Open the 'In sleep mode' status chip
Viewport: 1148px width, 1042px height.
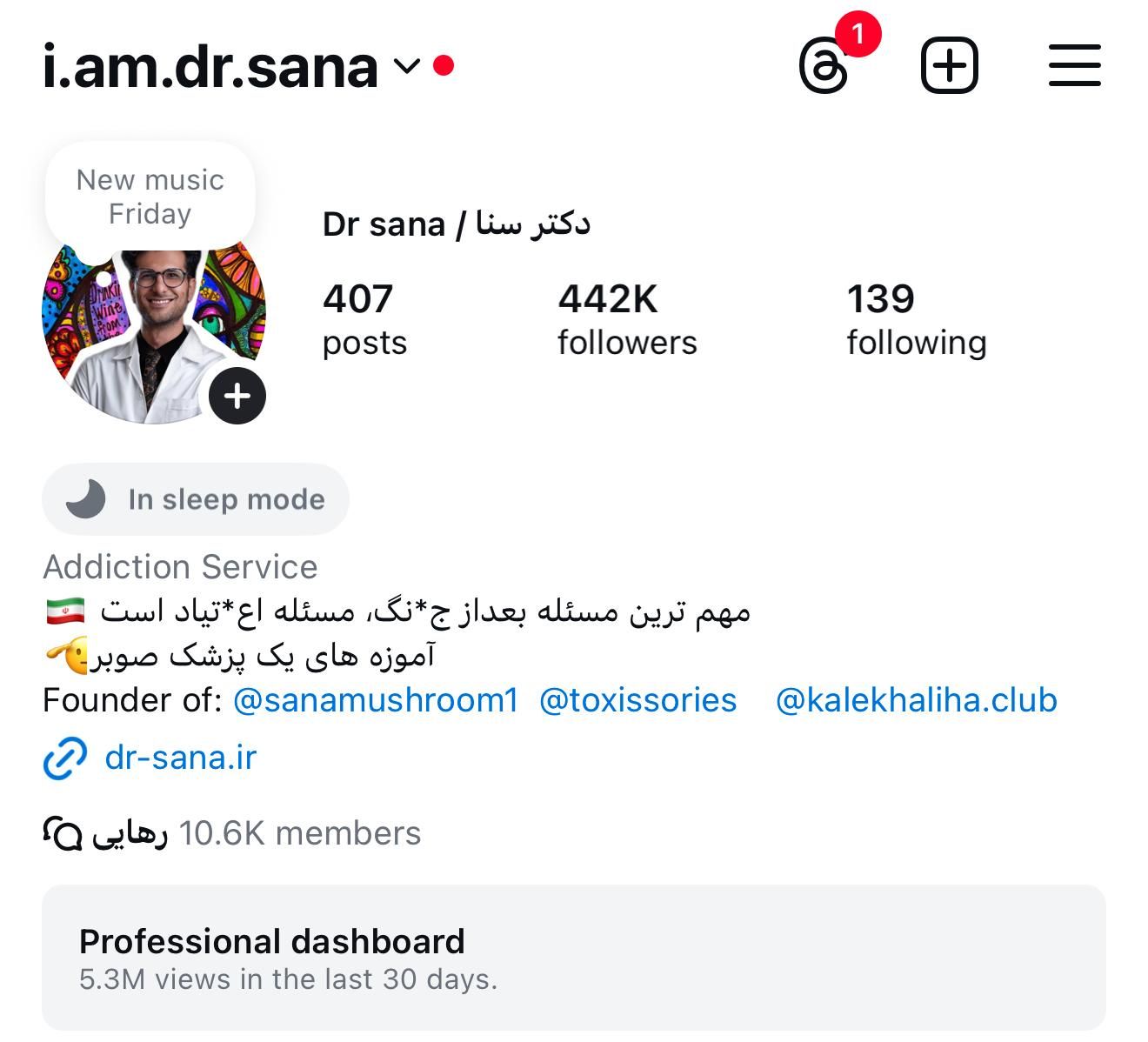click(x=196, y=499)
